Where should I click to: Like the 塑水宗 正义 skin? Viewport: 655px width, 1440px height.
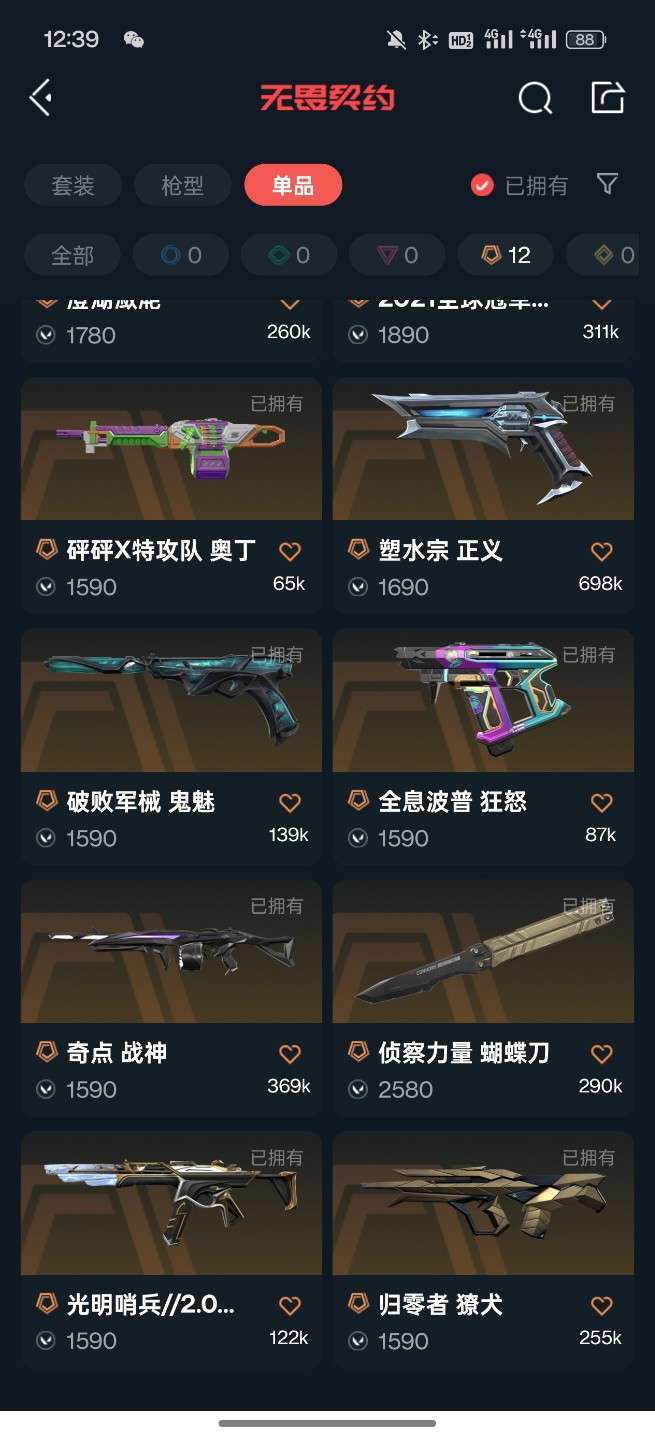tap(601, 551)
